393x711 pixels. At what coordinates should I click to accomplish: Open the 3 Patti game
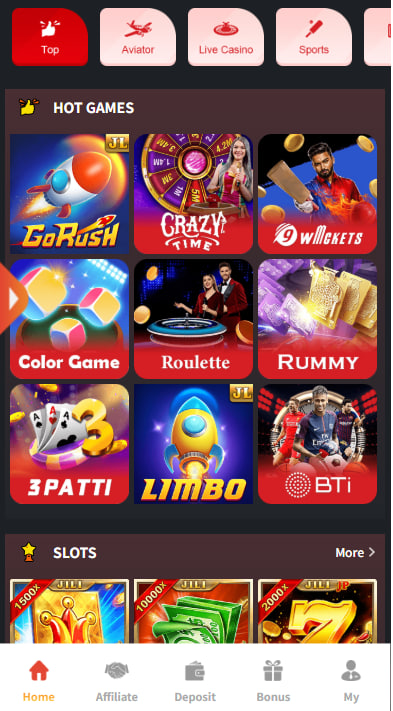(69, 444)
